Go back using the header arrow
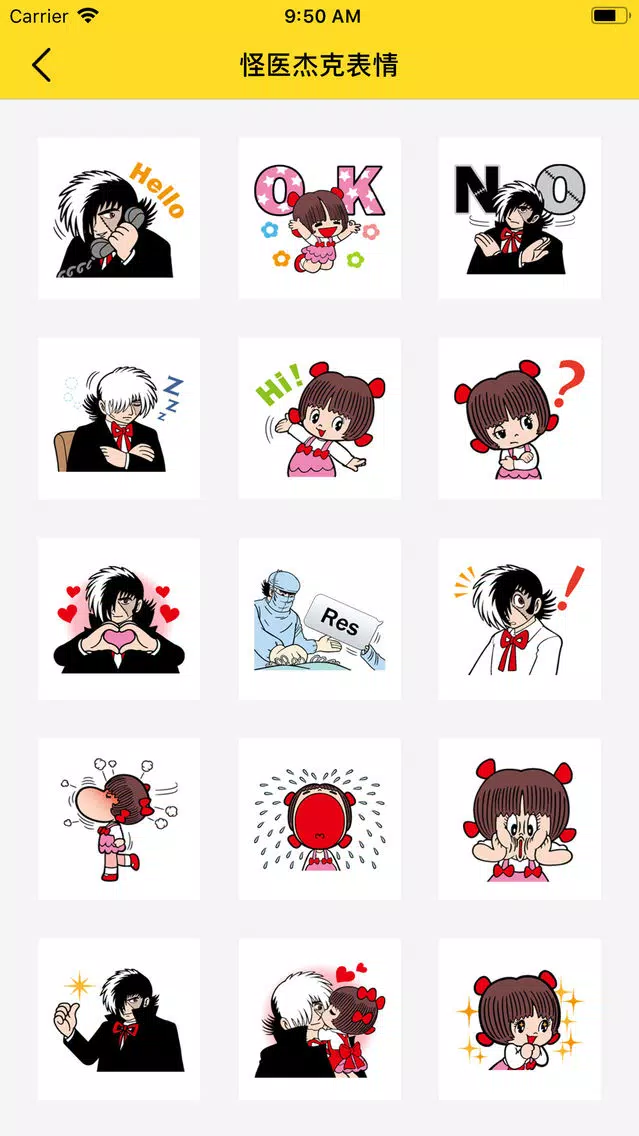The width and height of the screenshot is (639, 1136). (x=41, y=65)
